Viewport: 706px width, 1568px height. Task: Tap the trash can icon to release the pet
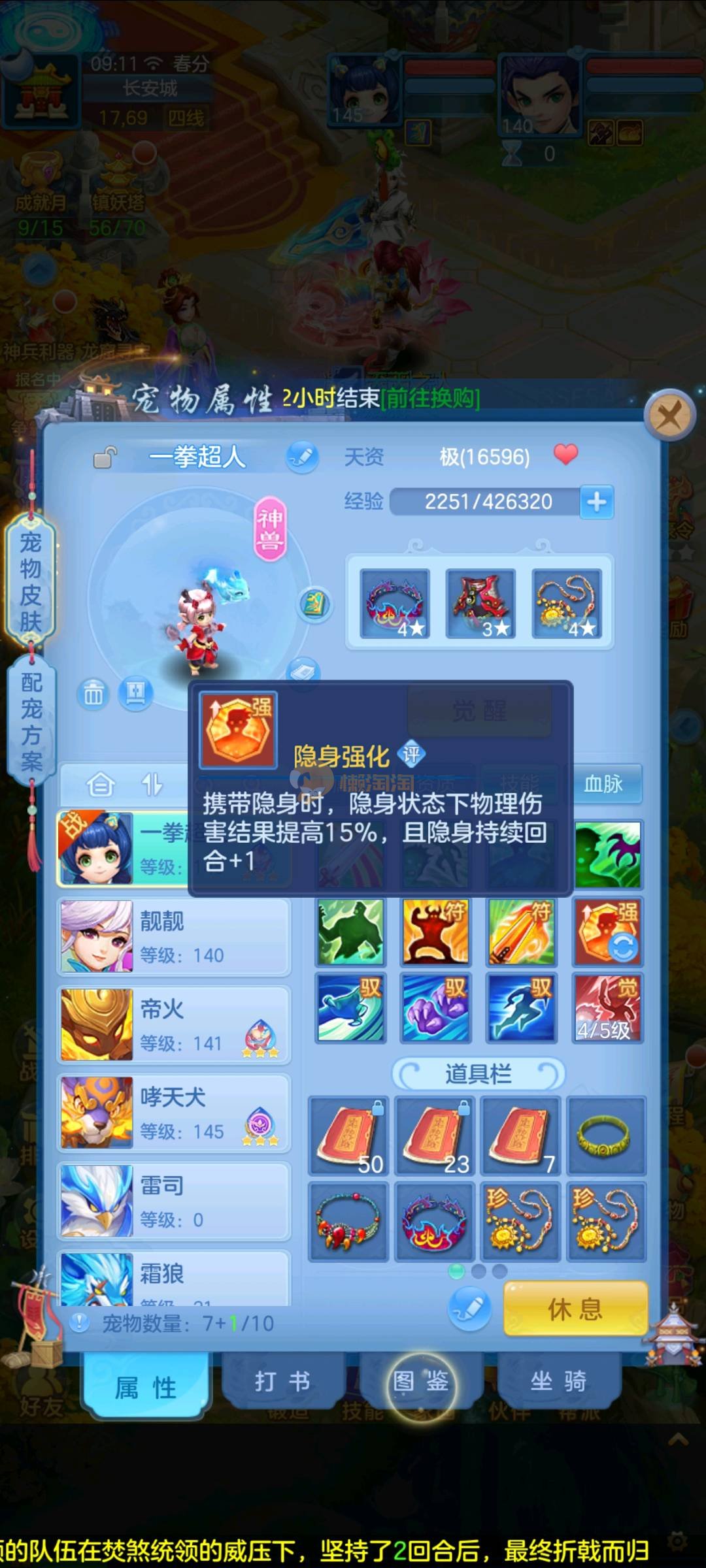click(x=93, y=693)
